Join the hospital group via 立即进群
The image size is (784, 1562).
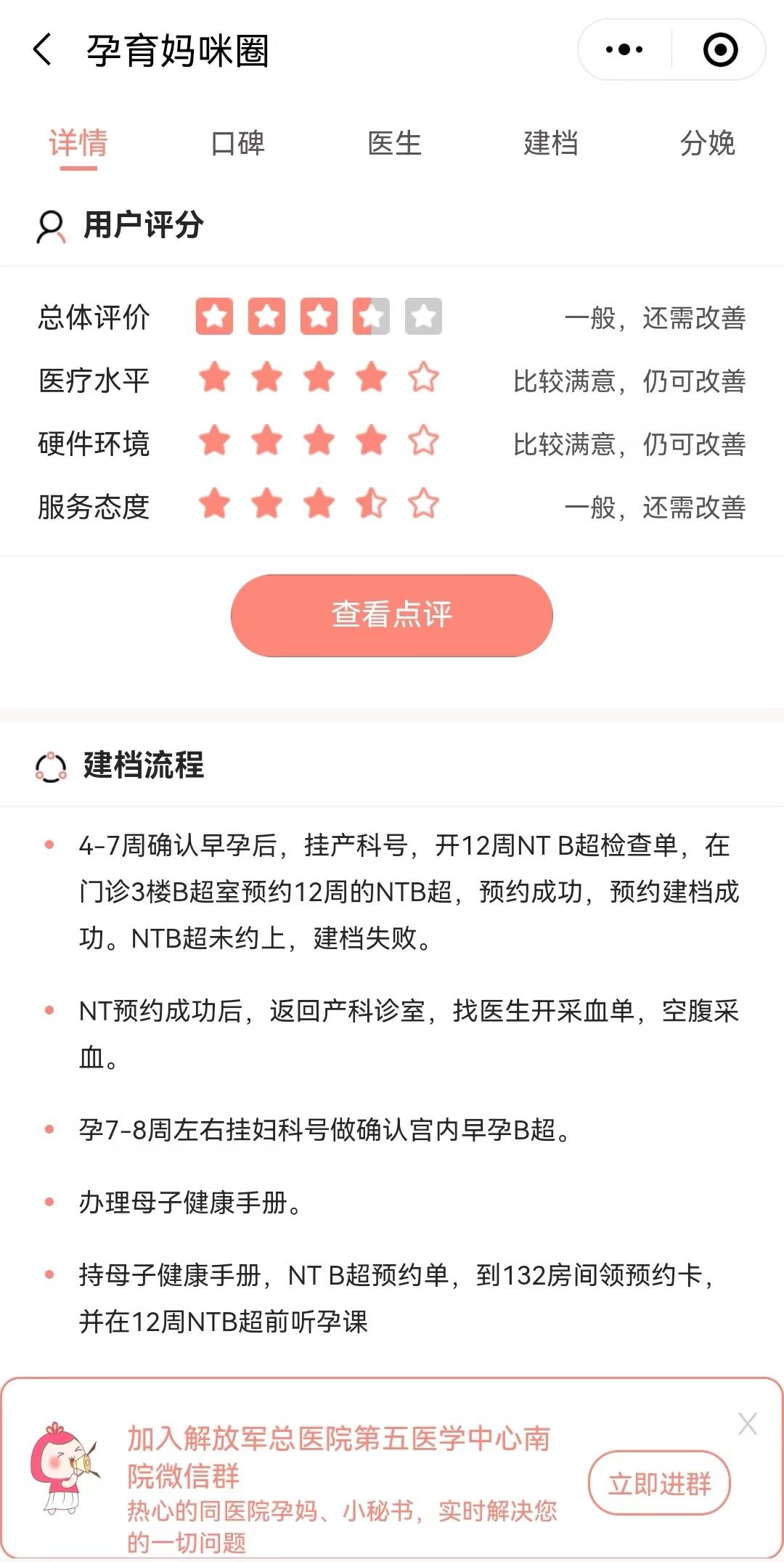click(x=659, y=1483)
